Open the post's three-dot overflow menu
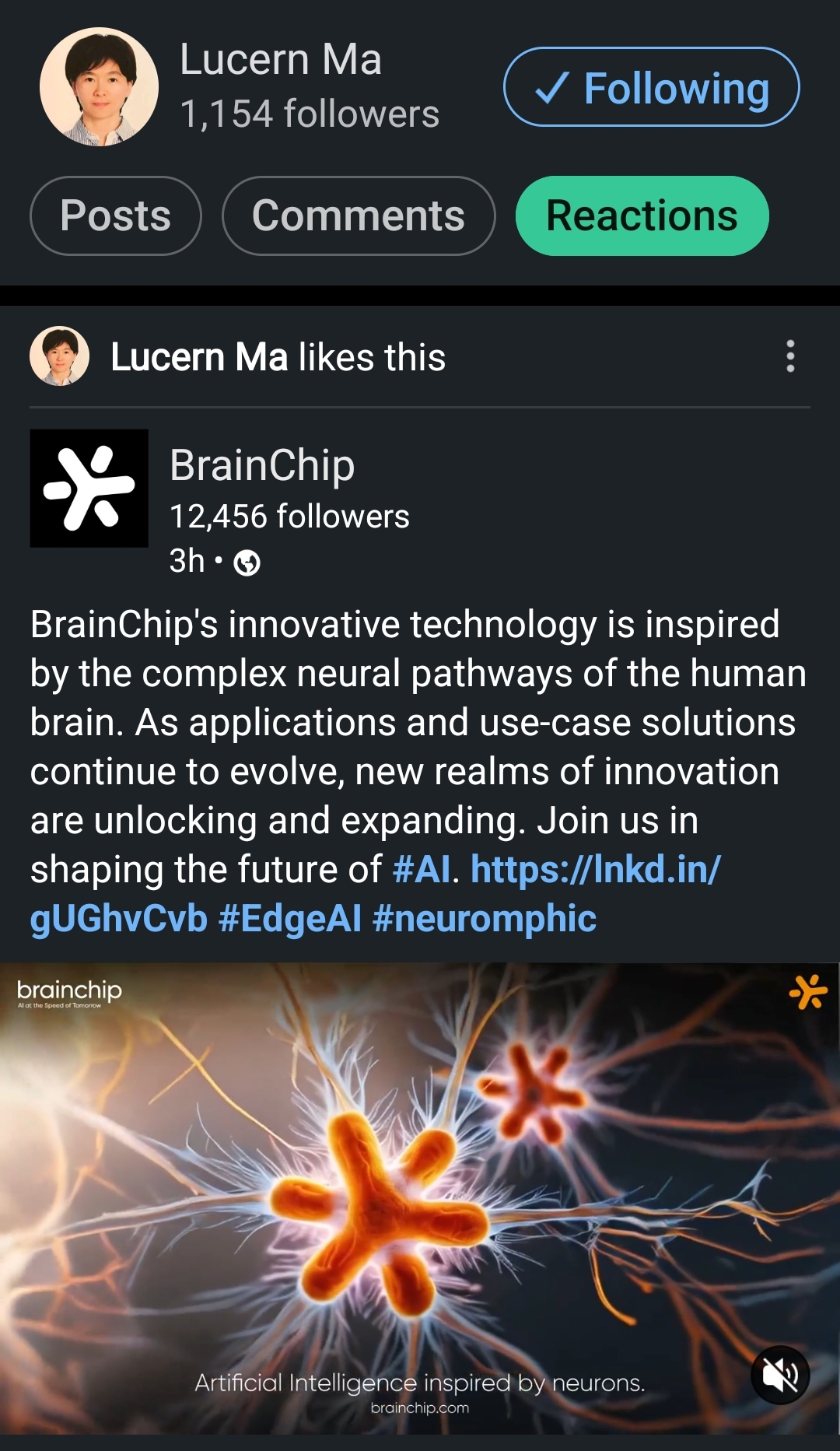Viewport: 840px width, 1451px height. (790, 356)
